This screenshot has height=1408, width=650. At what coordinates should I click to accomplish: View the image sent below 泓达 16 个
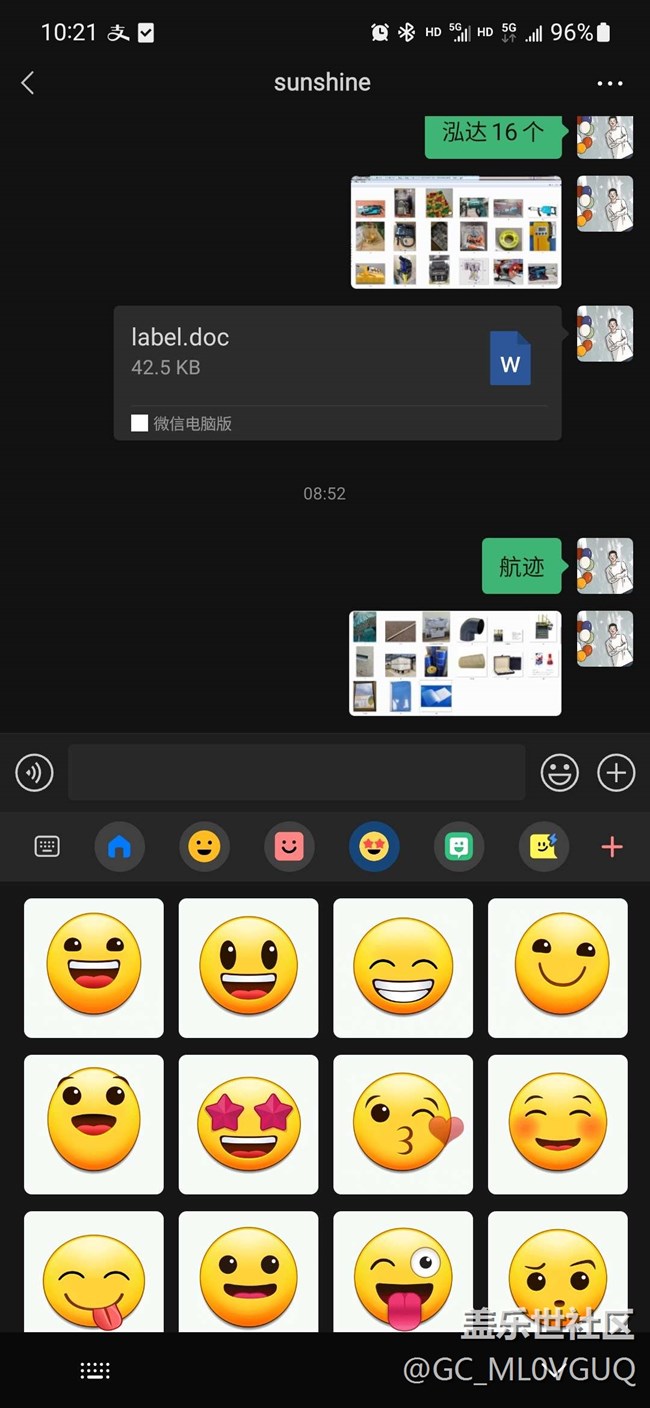click(x=456, y=232)
